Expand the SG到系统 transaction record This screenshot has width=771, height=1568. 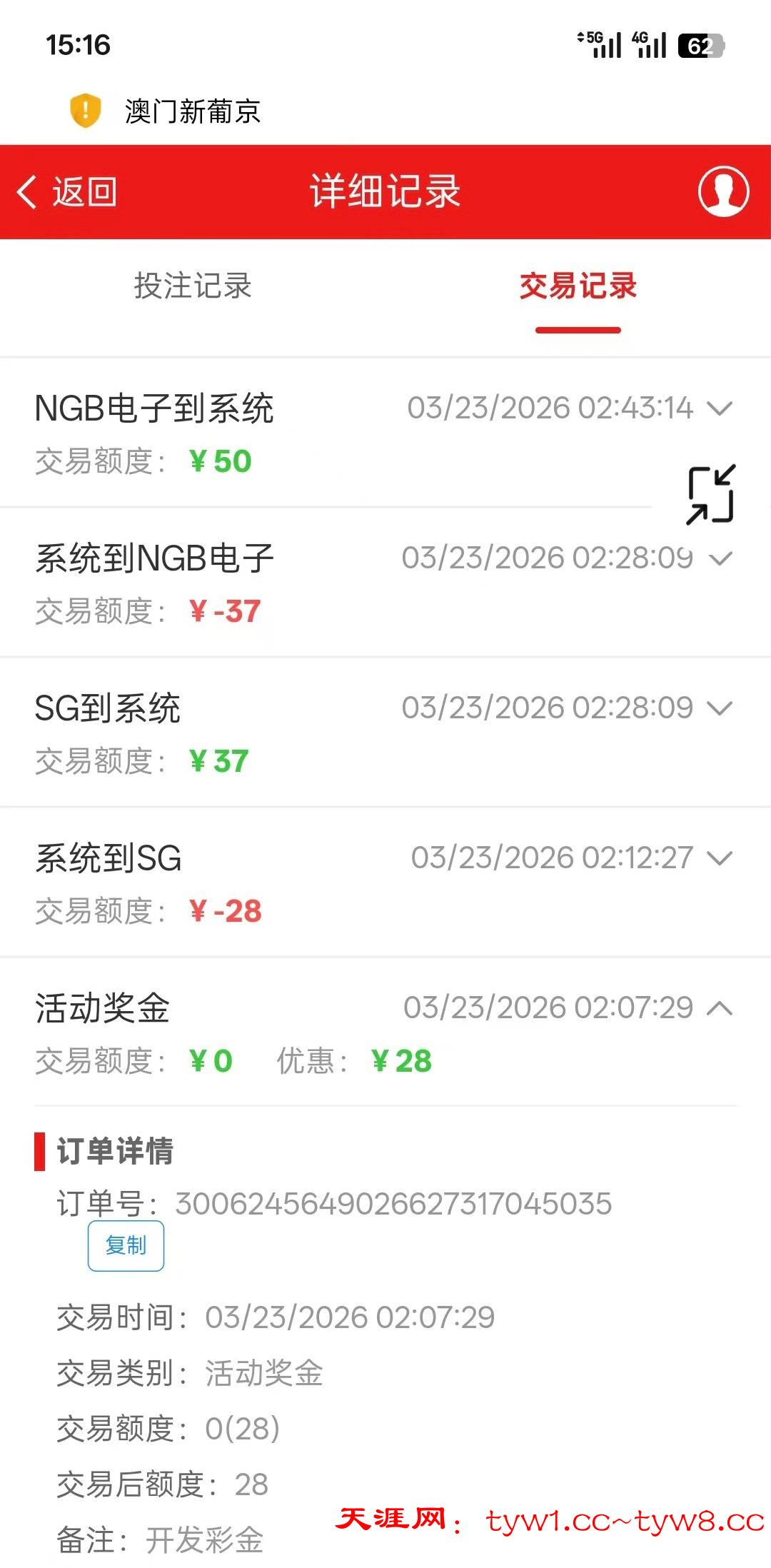720,708
